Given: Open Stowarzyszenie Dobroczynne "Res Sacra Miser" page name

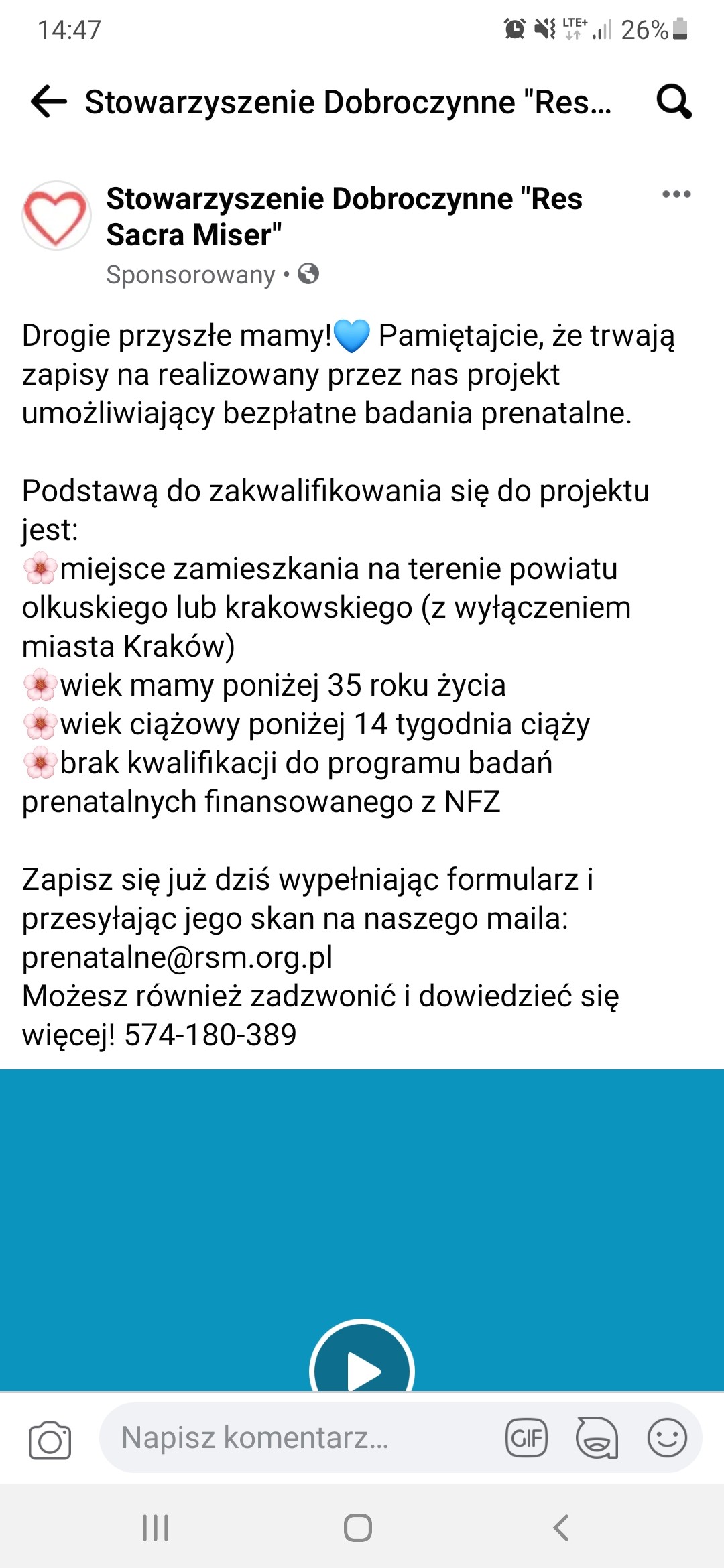Looking at the screenshot, I should click(x=344, y=216).
